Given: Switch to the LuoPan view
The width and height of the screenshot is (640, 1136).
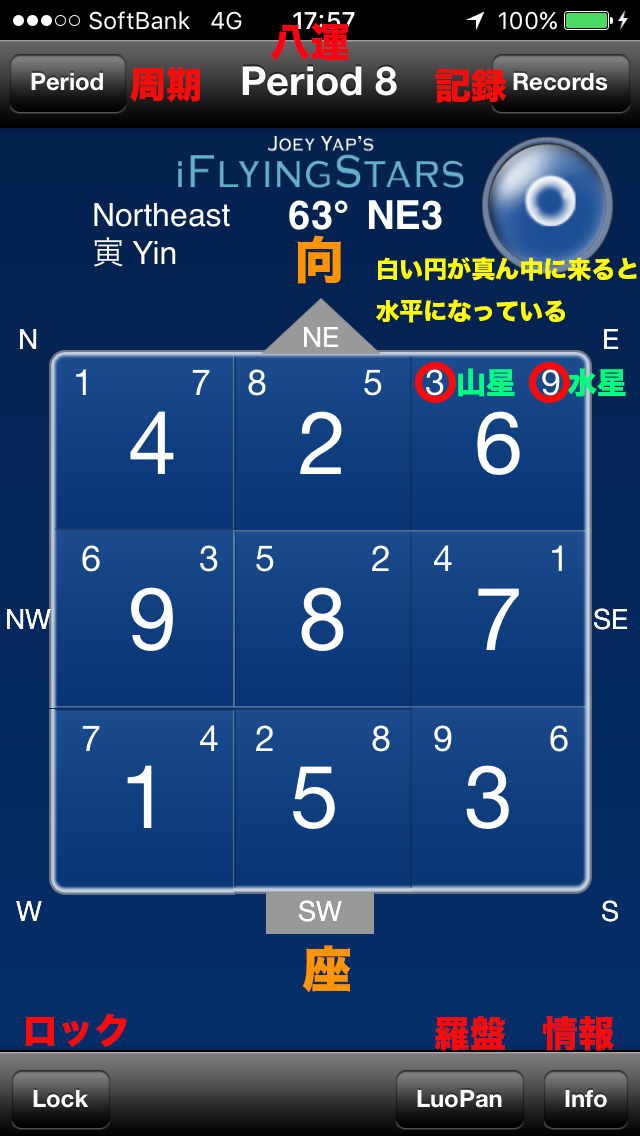Looking at the screenshot, I should 460,1098.
